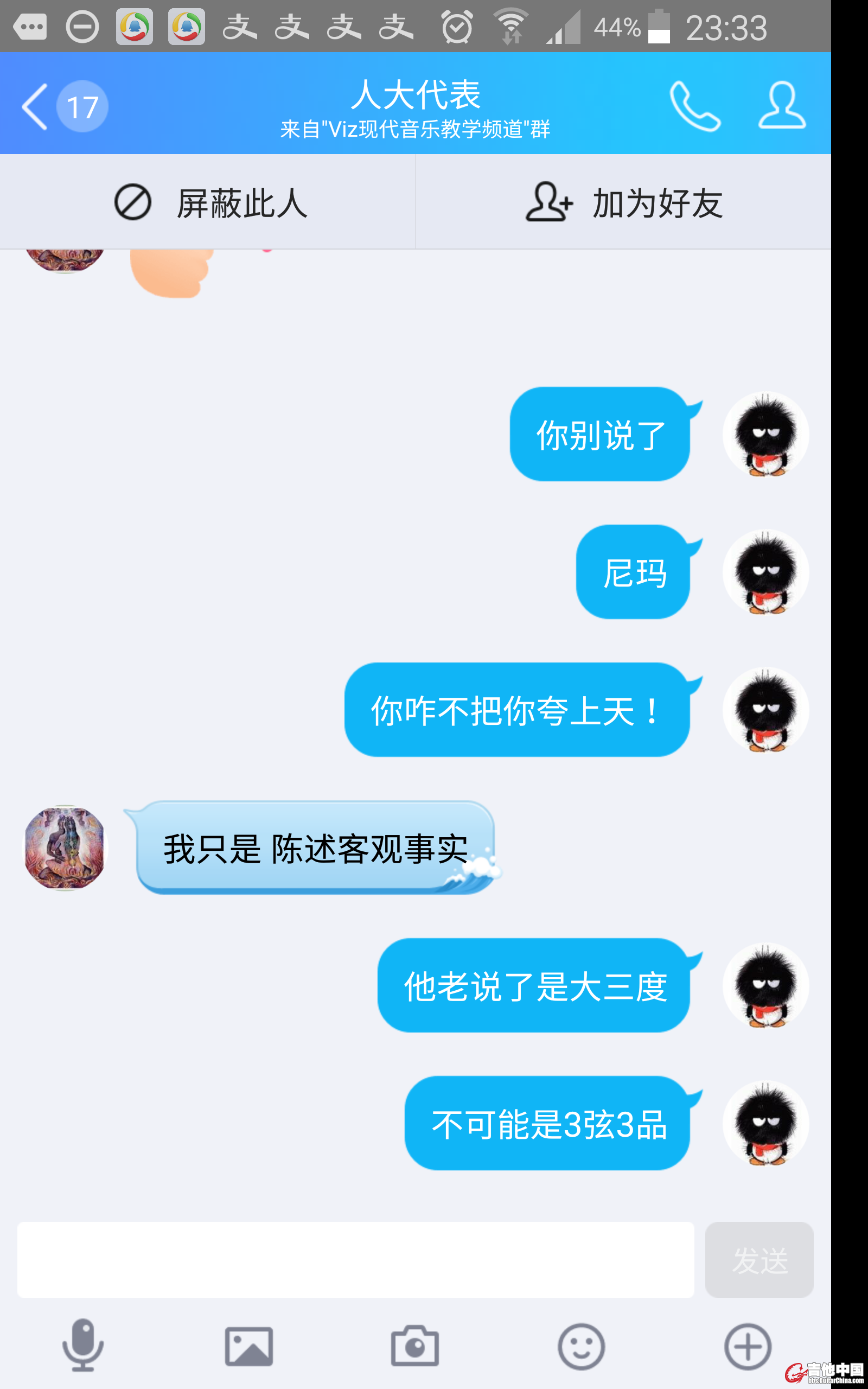Open the emoji sticker panel
Image resolution: width=868 pixels, height=1389 pixels.
tap(581, 1346)
